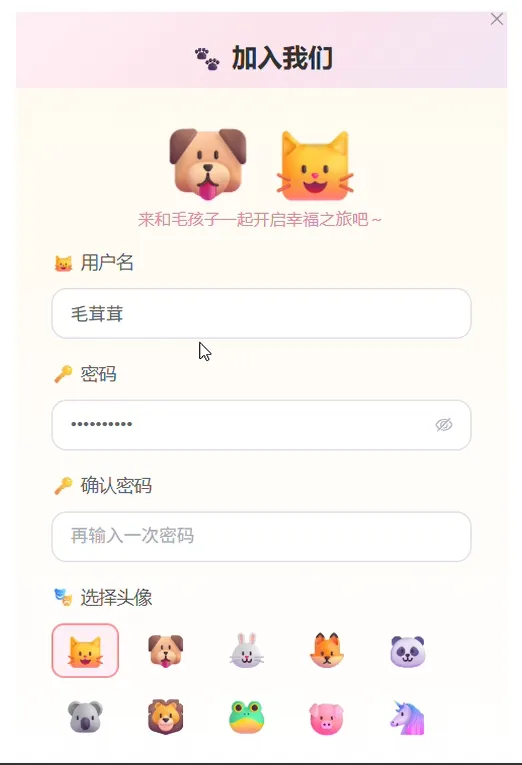Show the password via the eye icon
The image size is (522, 765).
click(443, 425)
